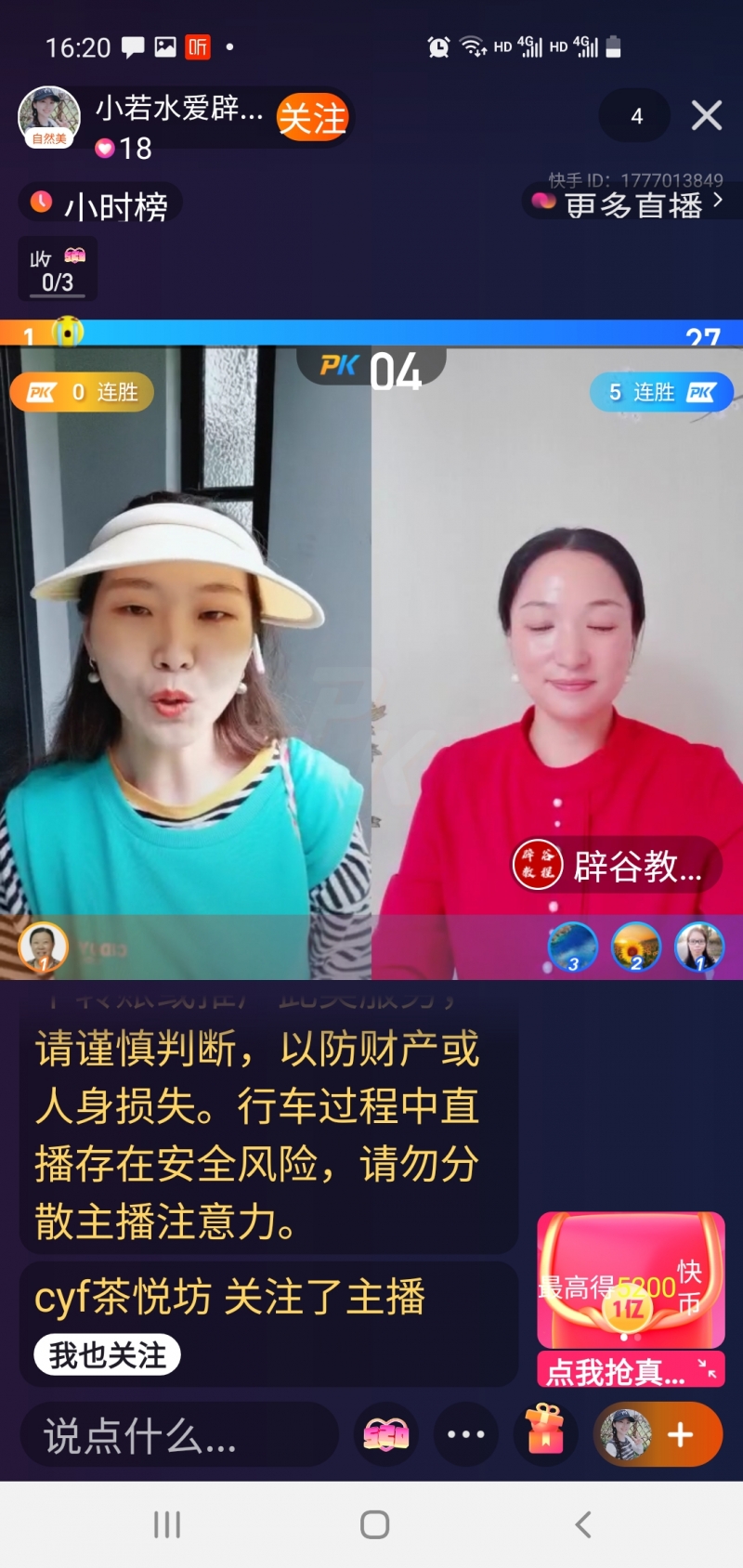Screen dimensions: 743x1568
Task: View rank 1 contributor on right PK side
Action: [698, 947]
